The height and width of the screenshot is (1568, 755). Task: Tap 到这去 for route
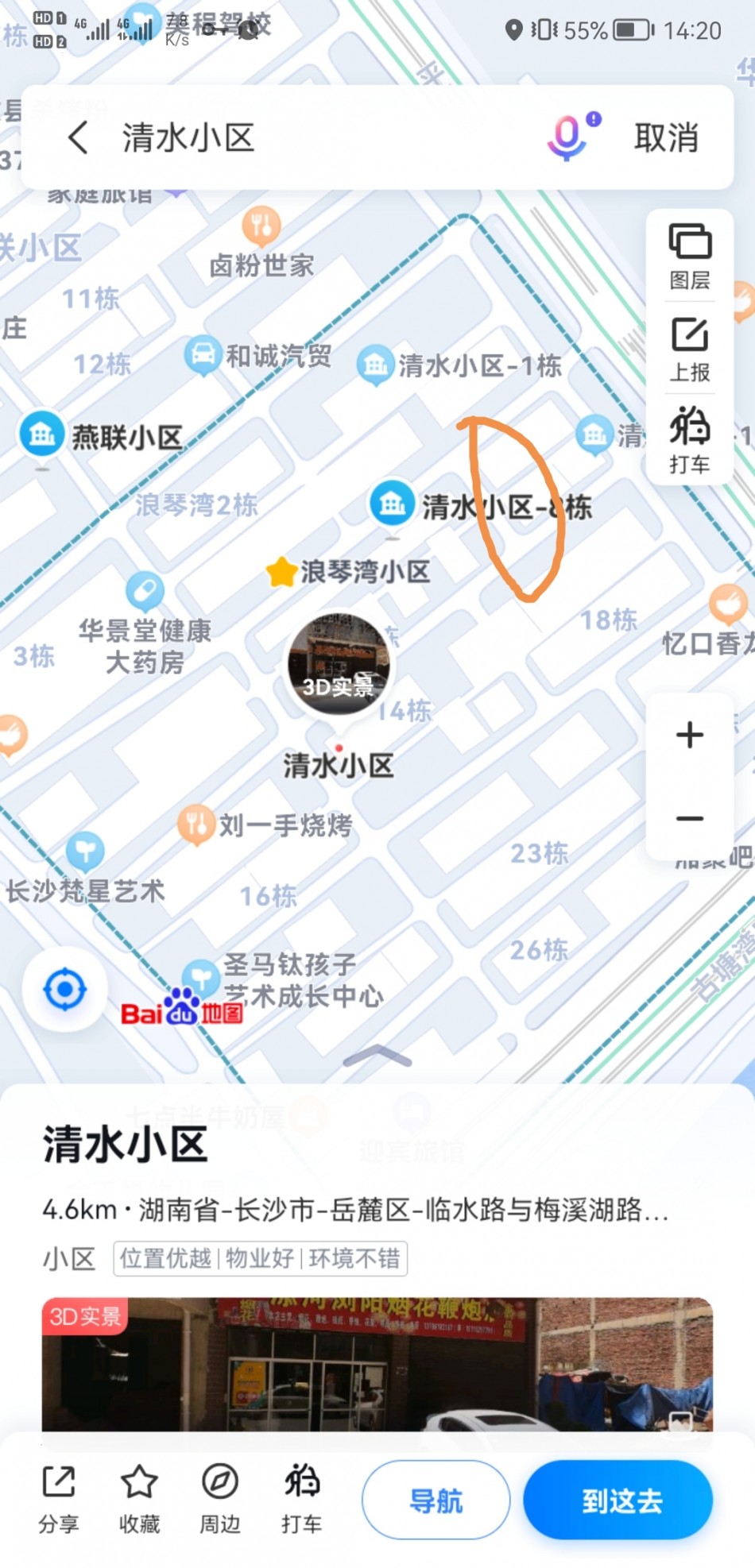(618, 1500)
